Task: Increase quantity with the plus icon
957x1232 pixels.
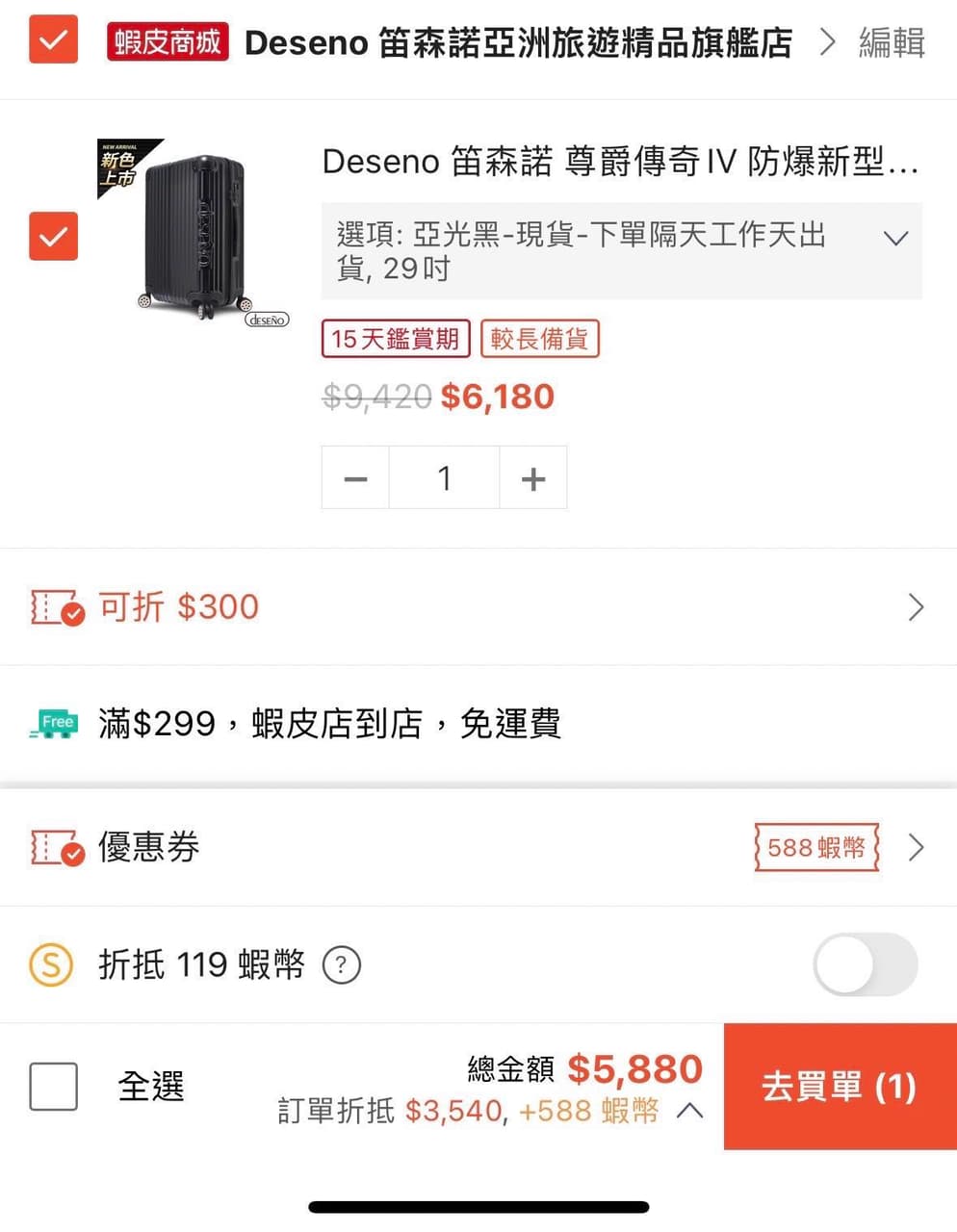Action: click(533, 477)
